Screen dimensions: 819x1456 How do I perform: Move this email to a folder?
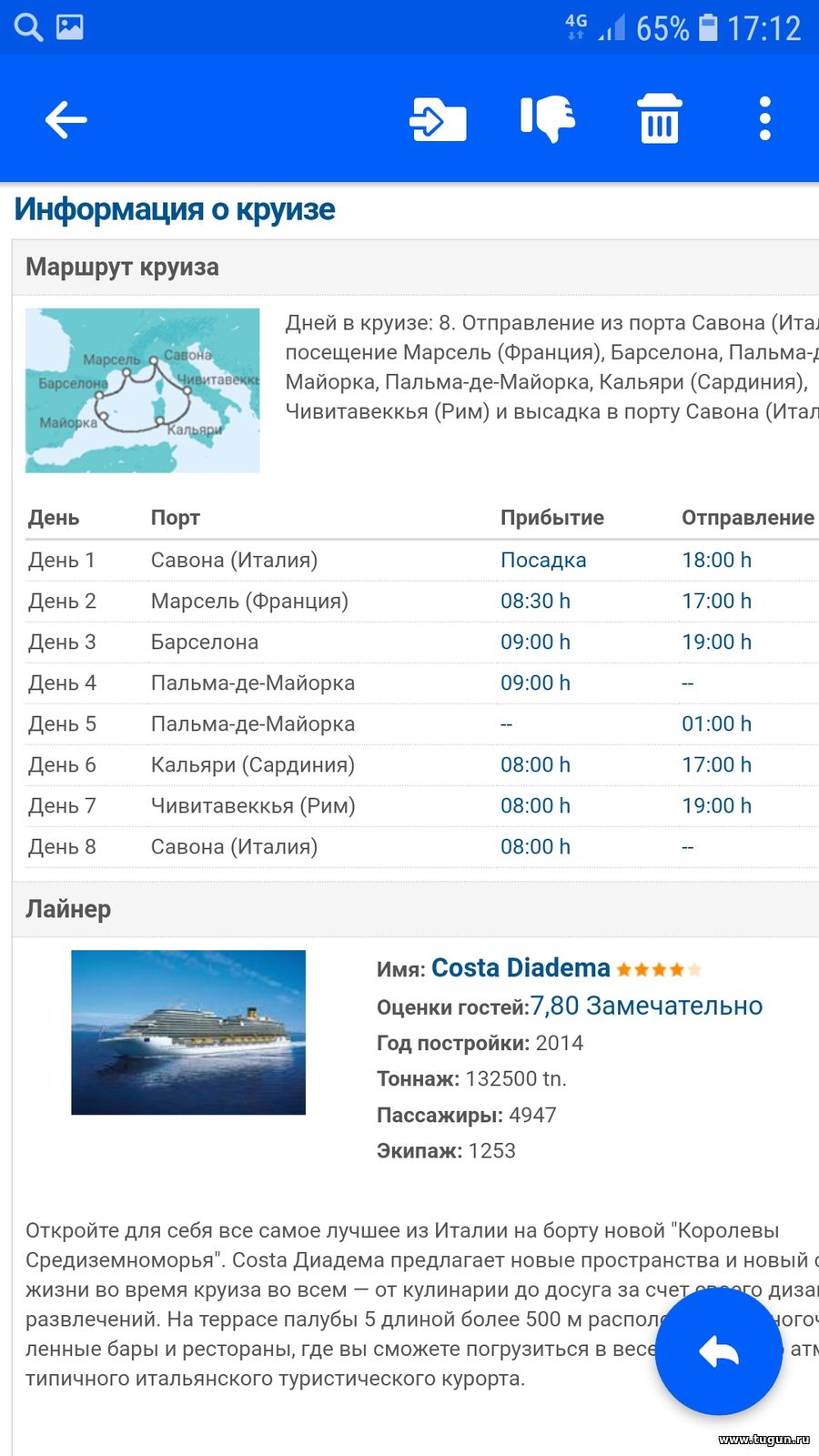(x=439, y=119)
